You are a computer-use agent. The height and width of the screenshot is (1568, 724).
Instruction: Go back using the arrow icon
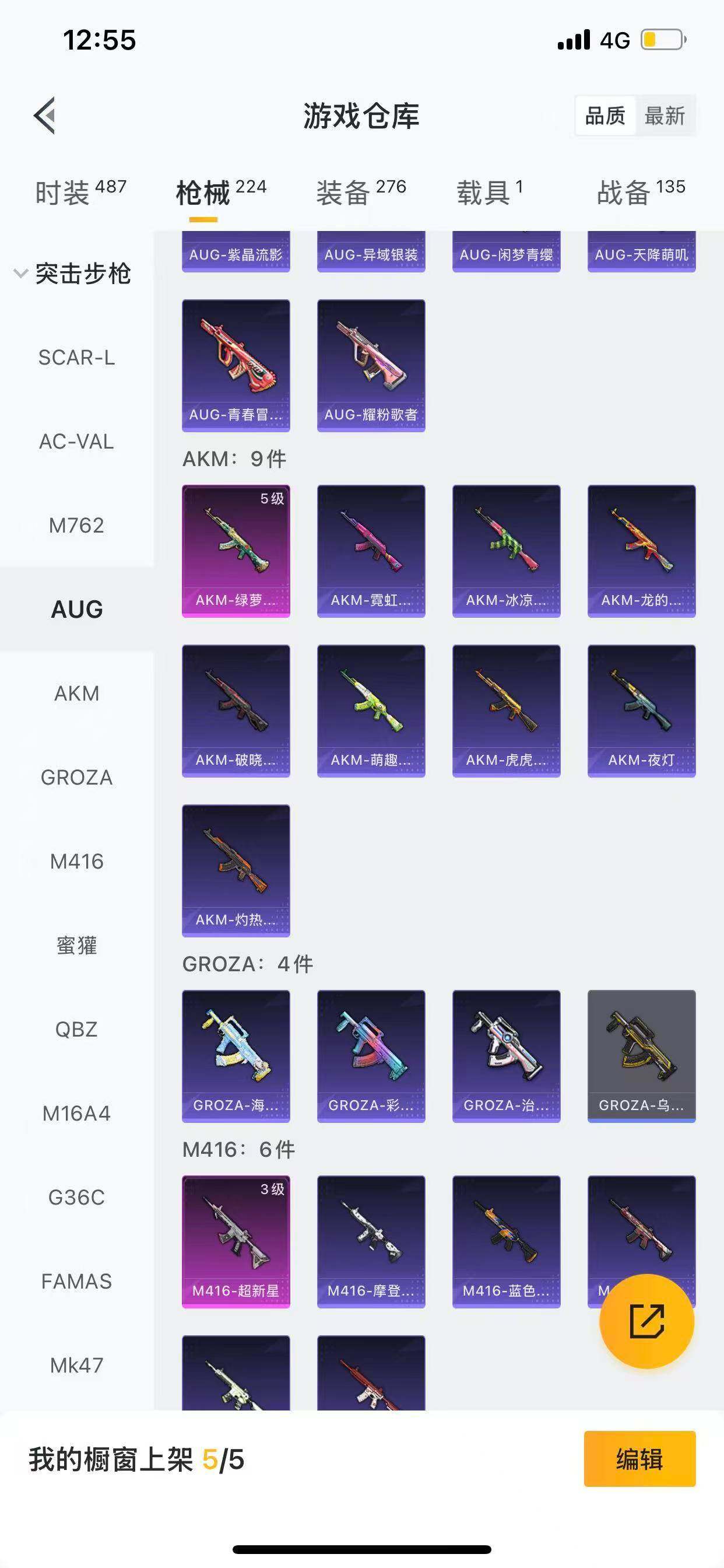[x=44, y=115]
